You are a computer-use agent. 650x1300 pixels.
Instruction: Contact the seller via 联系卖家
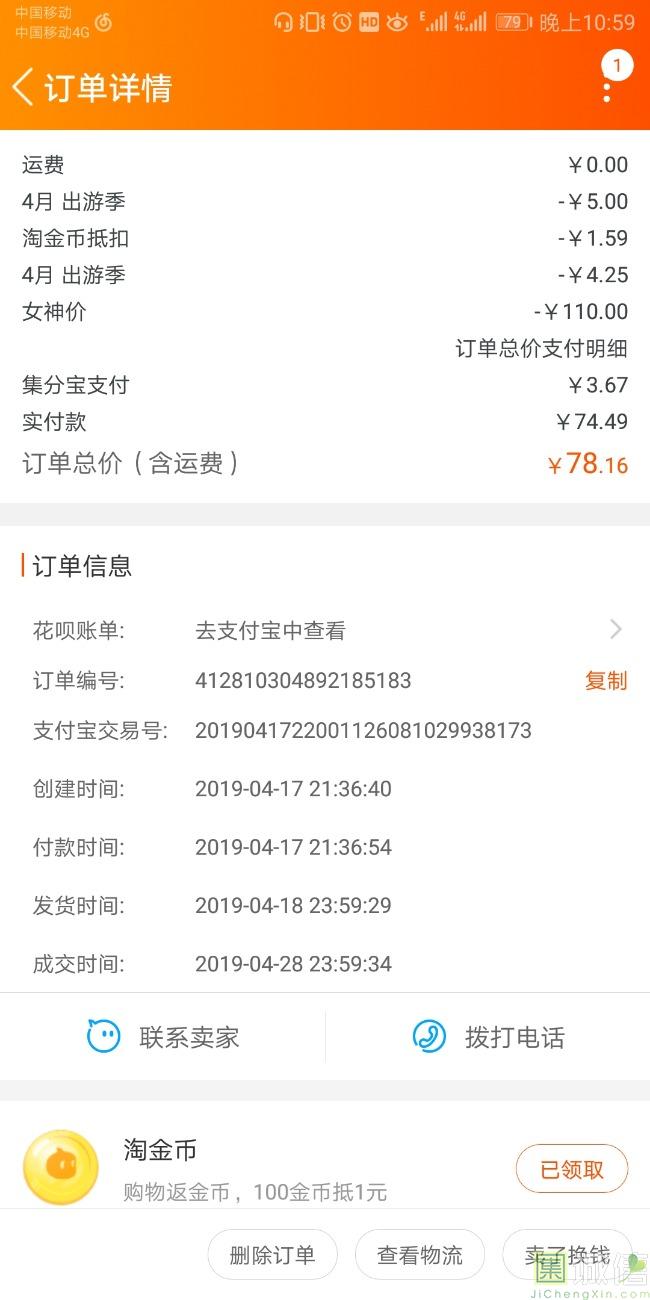[x=163, y=1037]
